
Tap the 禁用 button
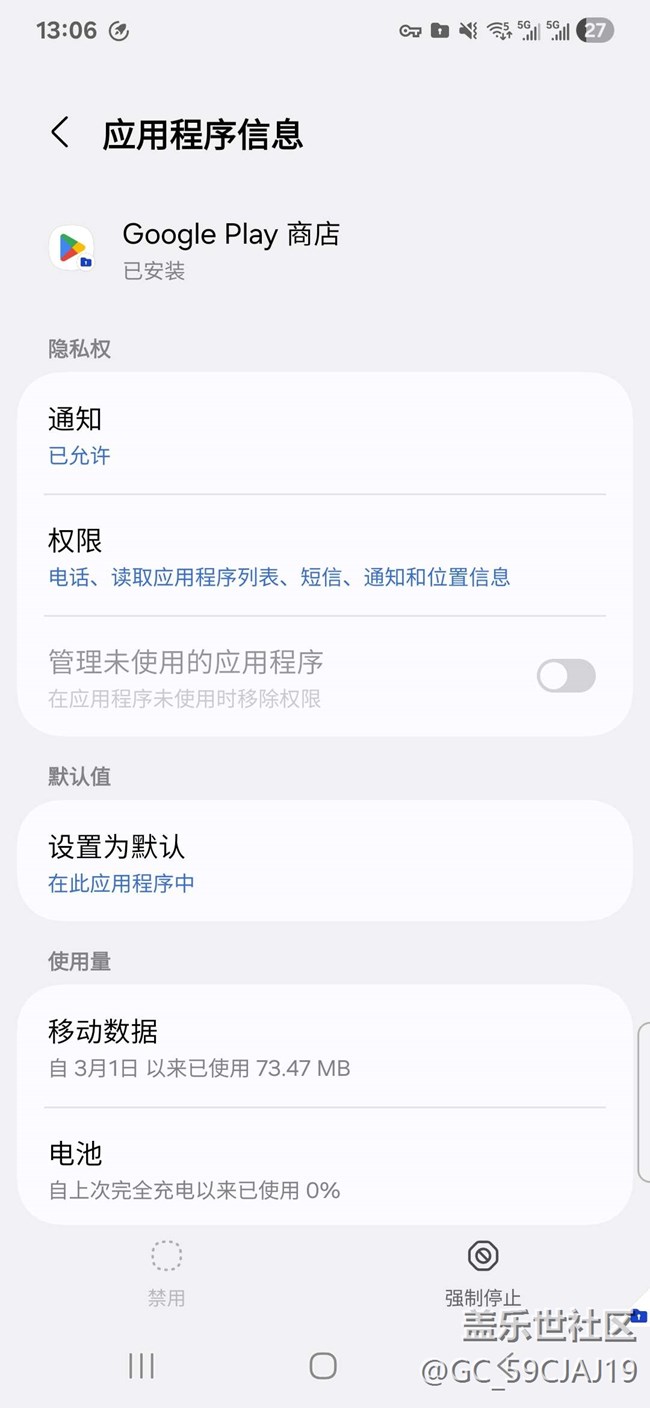point(166,1273)
